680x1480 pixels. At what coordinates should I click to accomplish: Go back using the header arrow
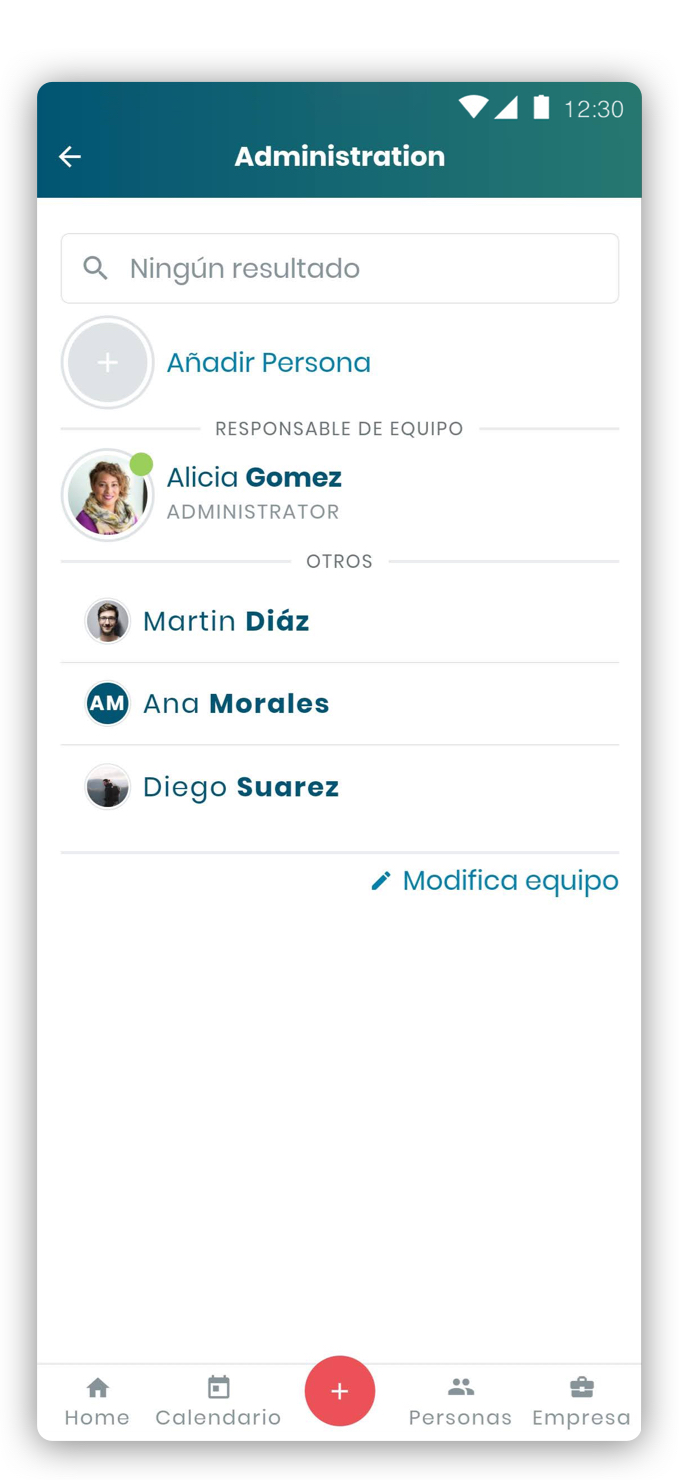click(x=70, y=156)
